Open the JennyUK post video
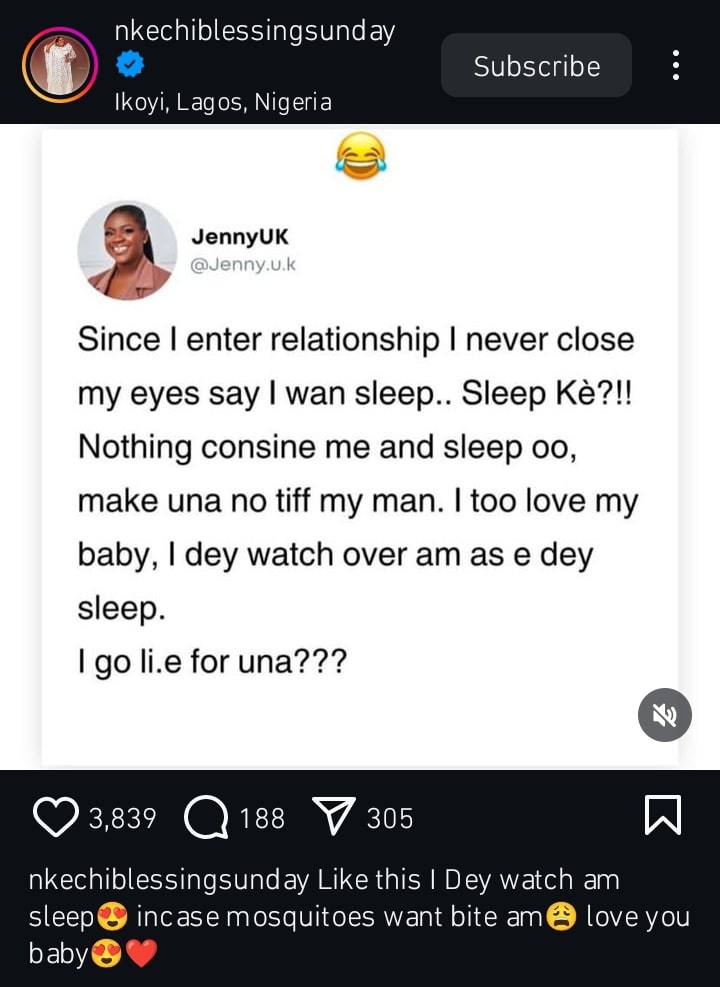The height and width of the screenshot is (987, 720). click(360, 450)
